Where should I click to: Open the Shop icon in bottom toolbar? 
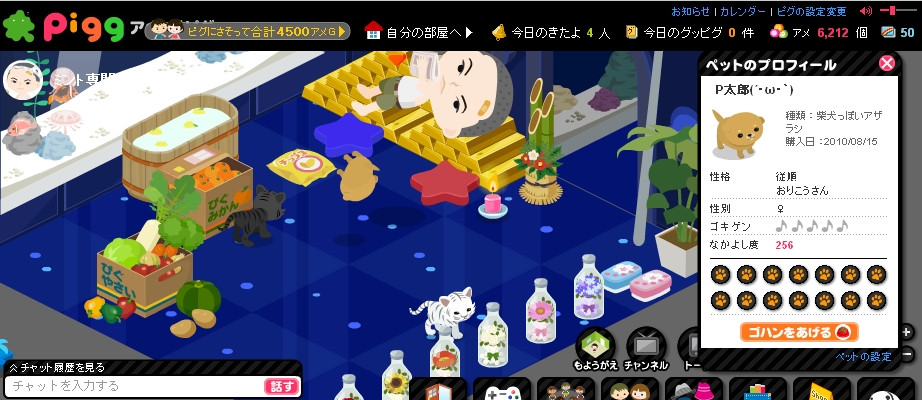[x=820, y=391]
